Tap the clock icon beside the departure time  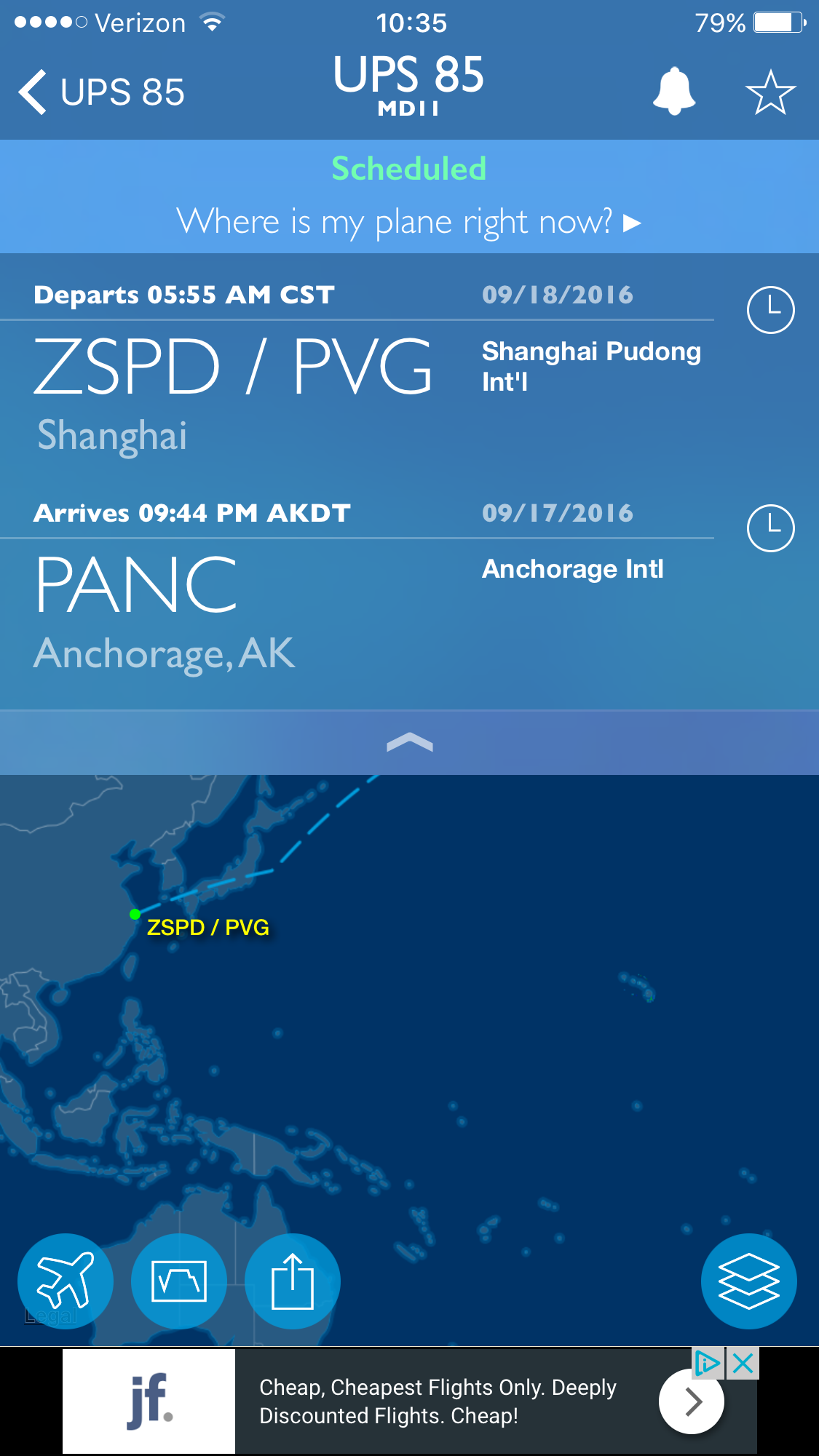(x=770, y=310)
